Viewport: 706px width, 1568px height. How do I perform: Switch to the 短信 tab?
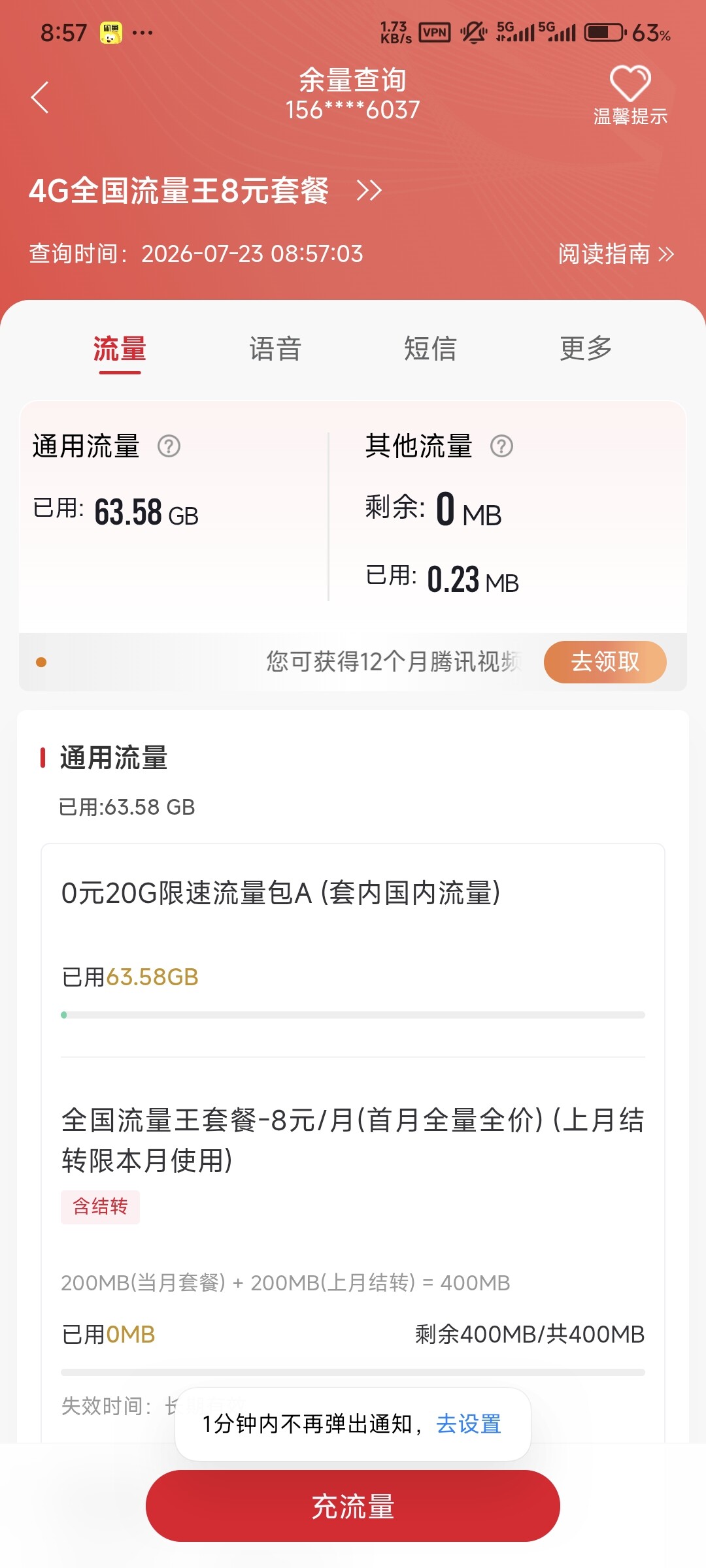click(430, 349)
